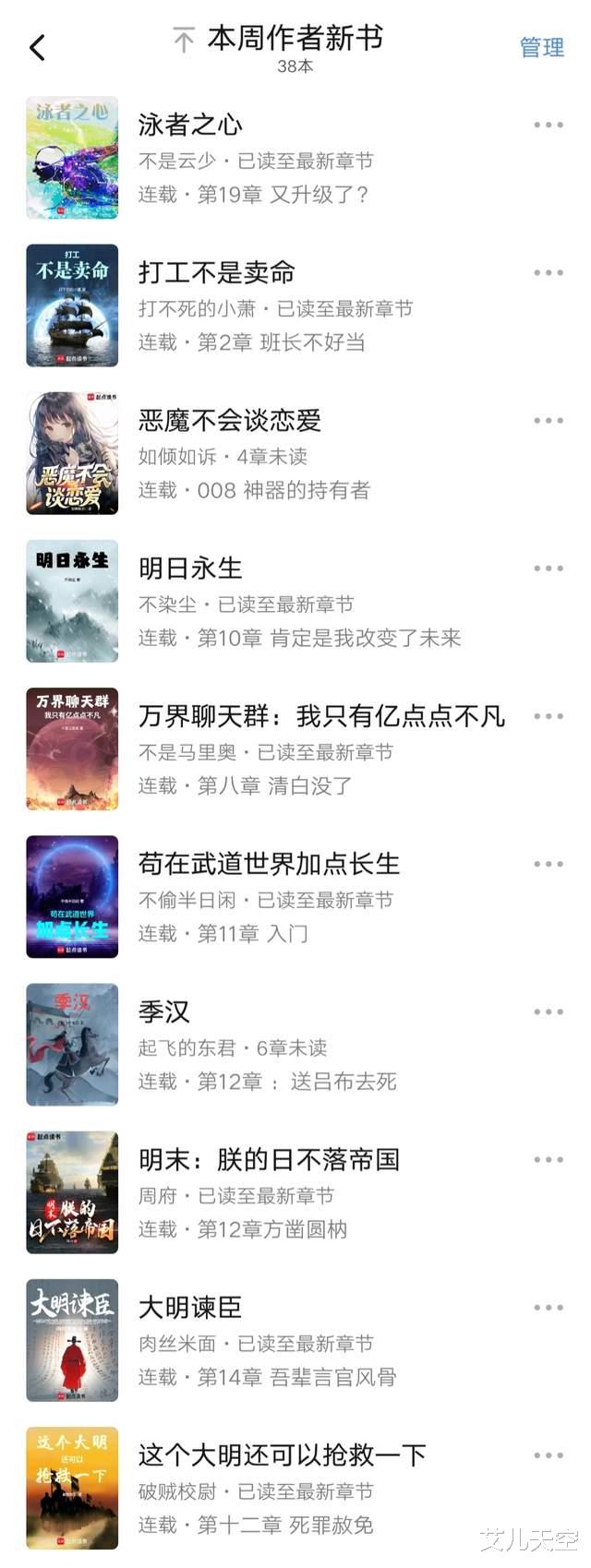Tap 管理 to manage the book list
Screen dimensions: 591x1568
click(x=541, y=47)
